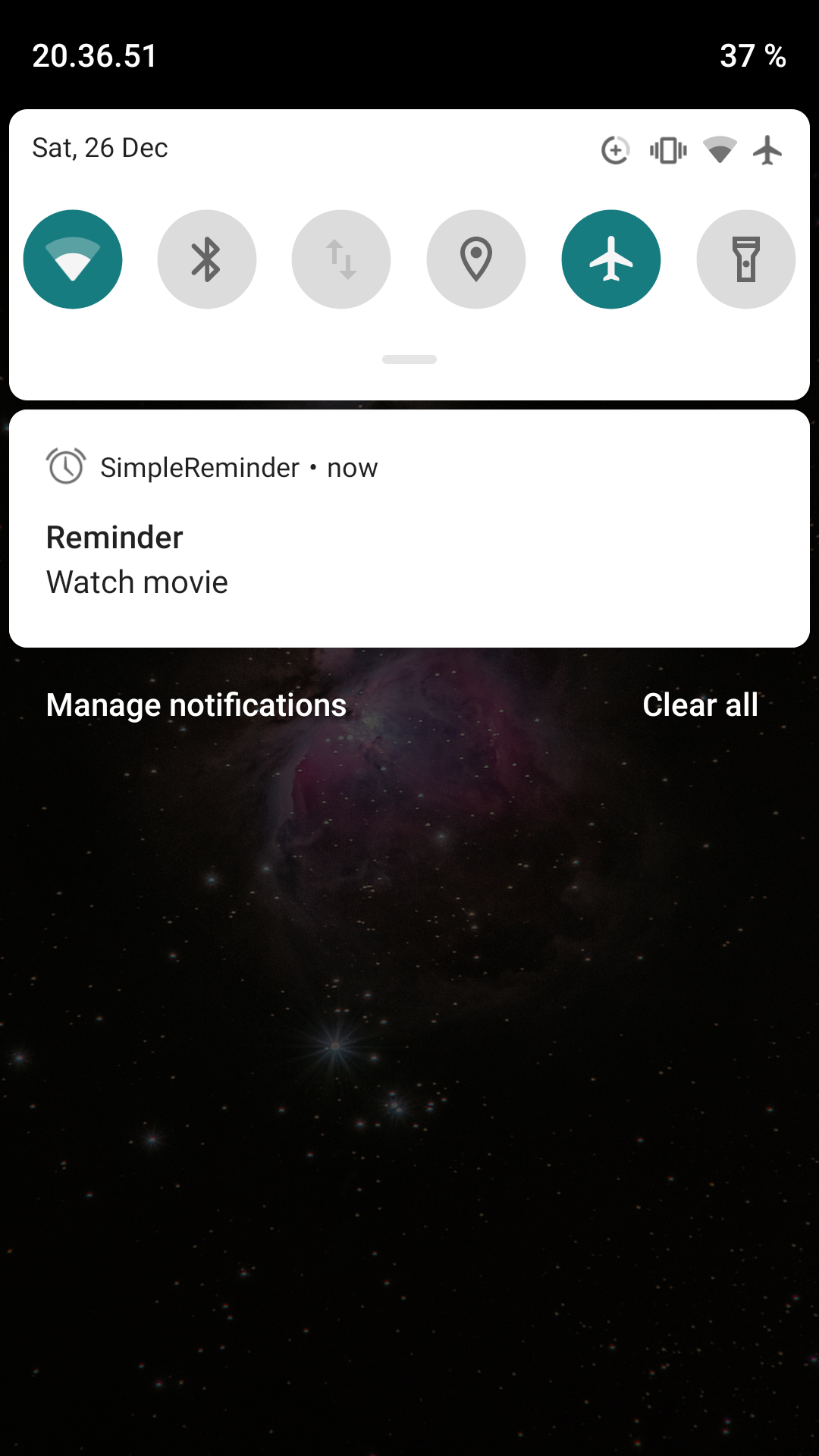Enable Bluetooth from quick settings
This screenshot has height=1456, width=819.
point(207,259)
